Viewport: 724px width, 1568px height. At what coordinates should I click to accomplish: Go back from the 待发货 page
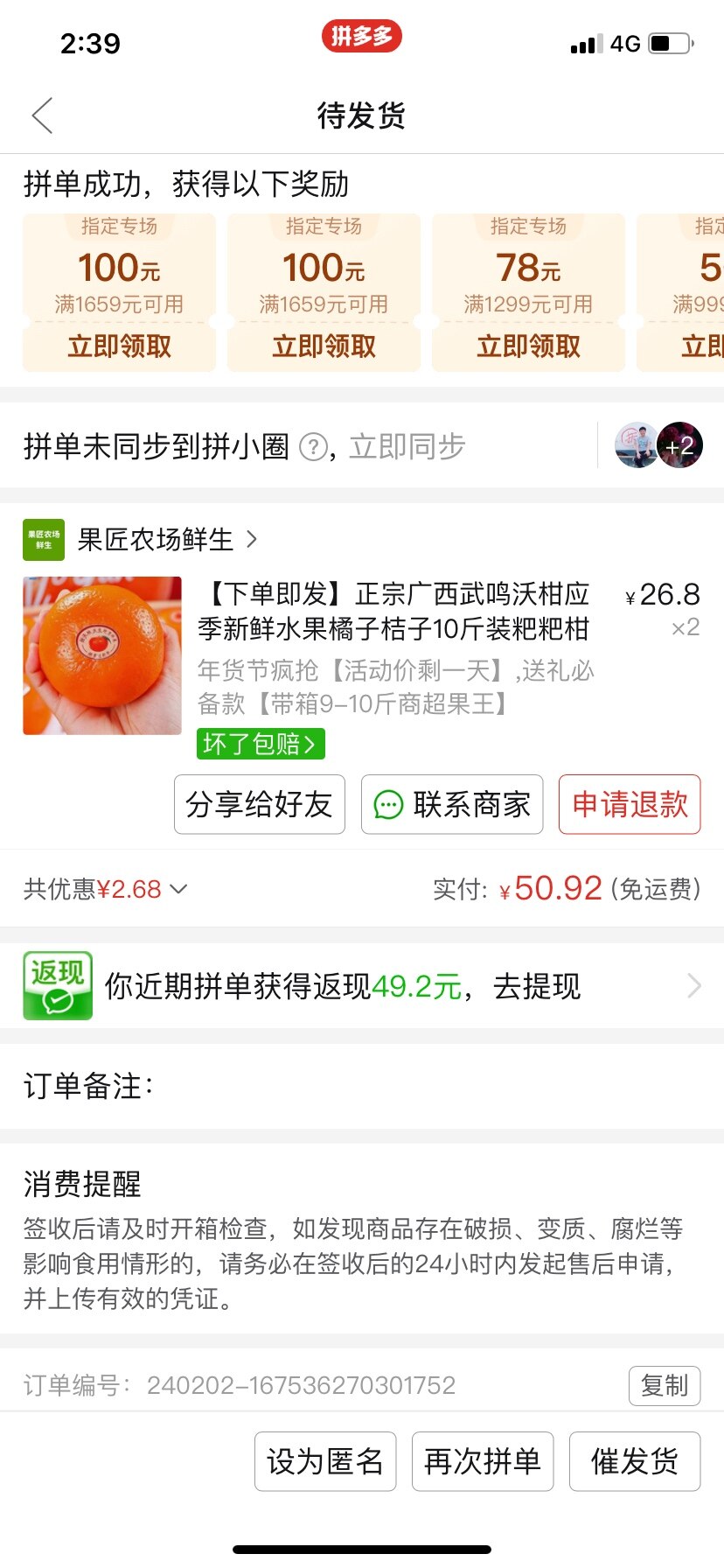42,115
